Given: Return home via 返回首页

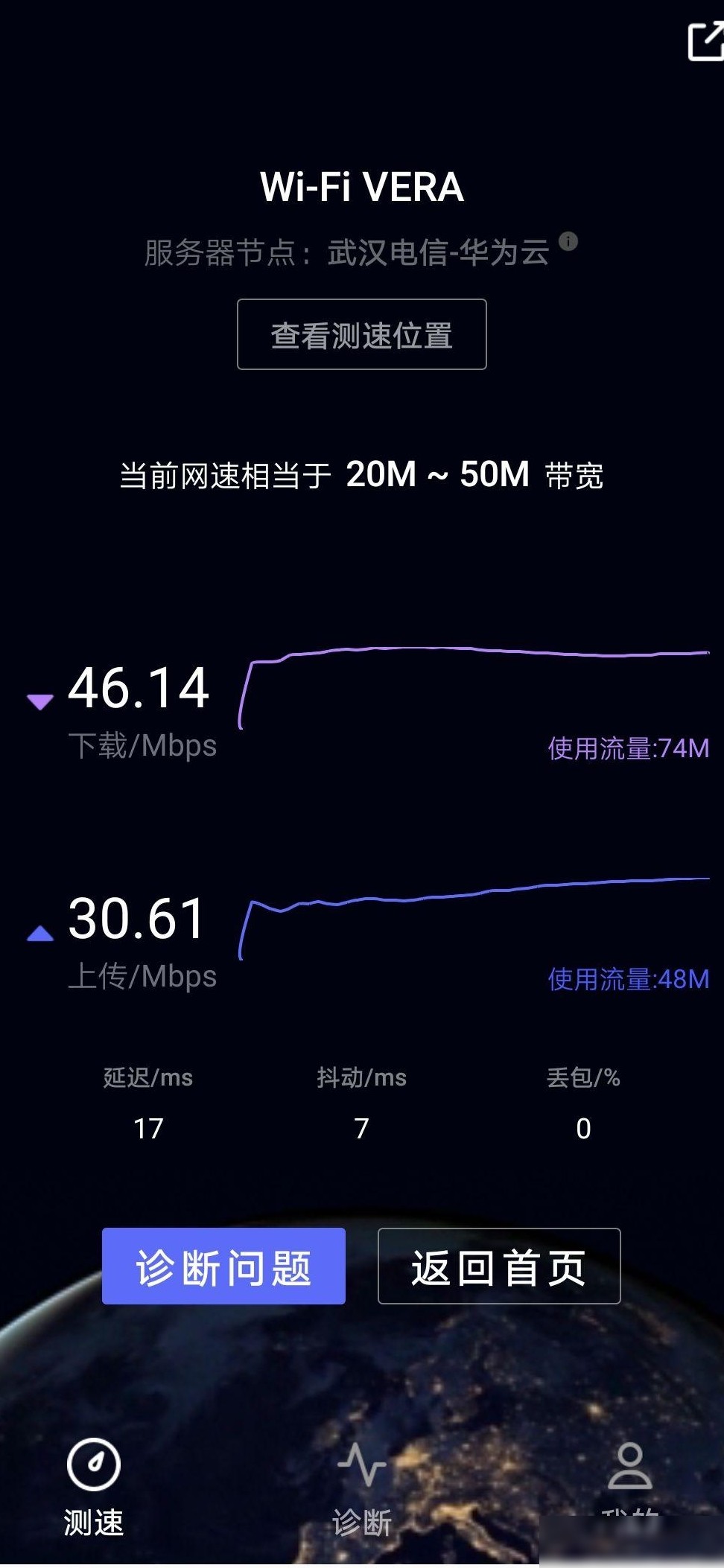Looking at the screenshot, I should pyautogui.click(x=499, y=1266).
